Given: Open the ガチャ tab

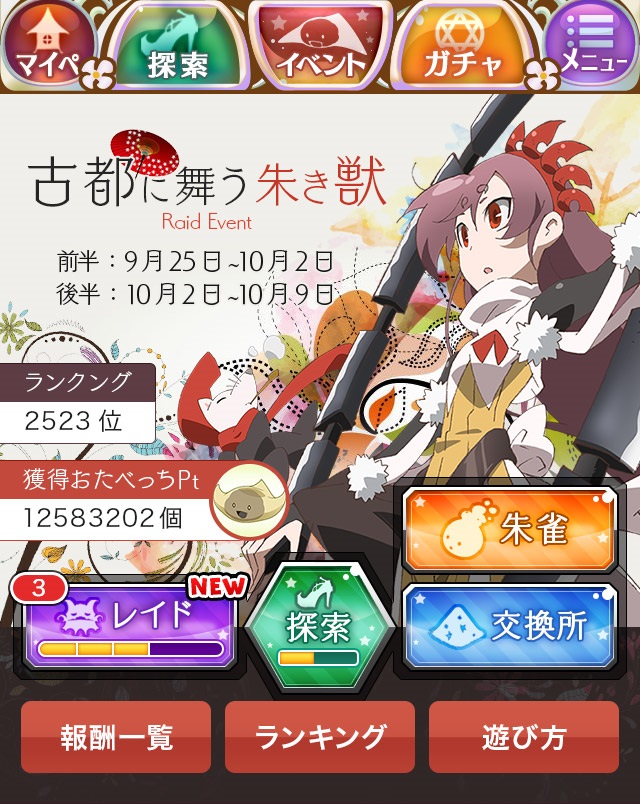Looking at the screenshot, I should coord(461,48).
